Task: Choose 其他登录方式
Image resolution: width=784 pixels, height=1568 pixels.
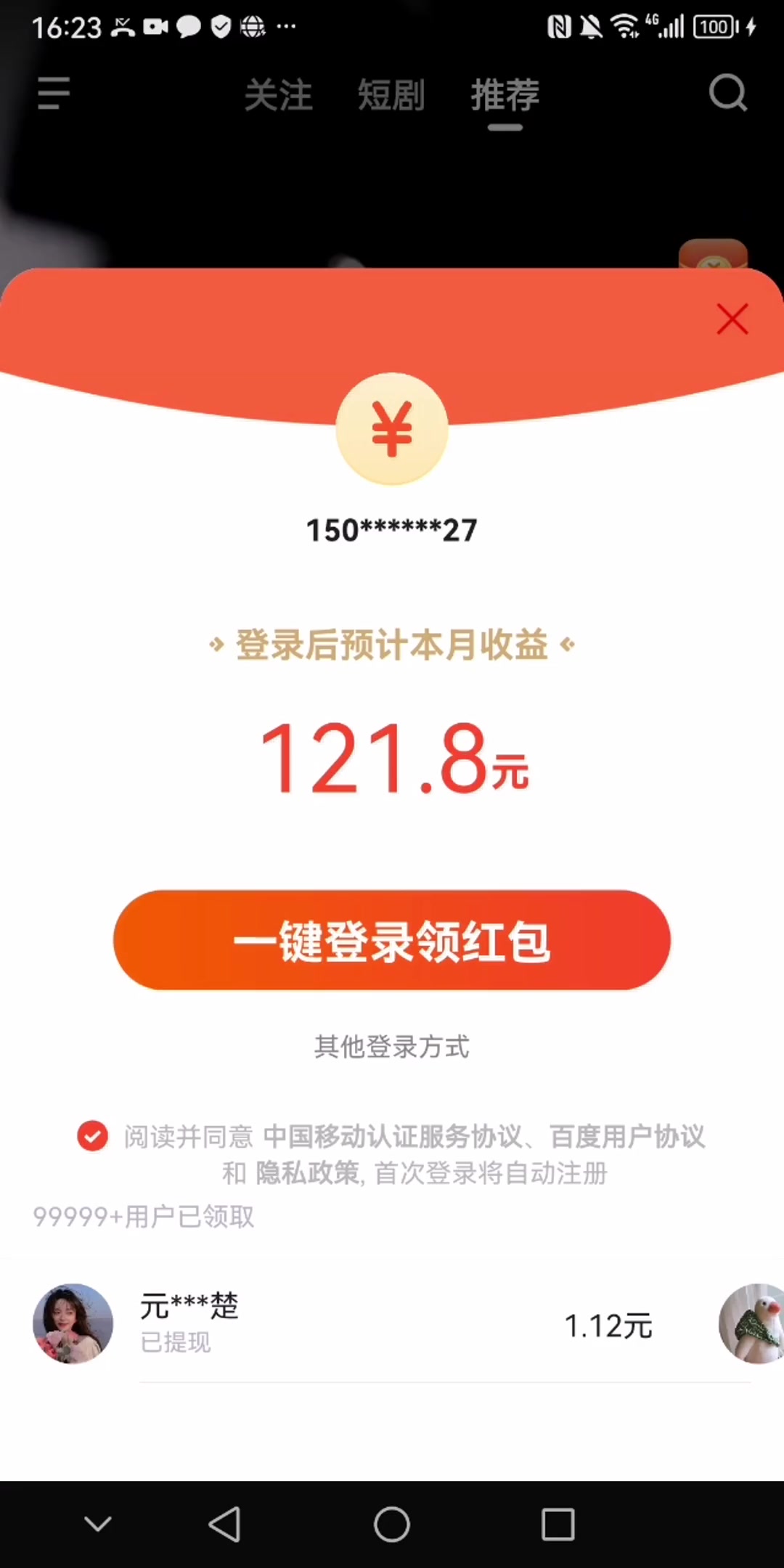Action: click(x=392, y=1047)
